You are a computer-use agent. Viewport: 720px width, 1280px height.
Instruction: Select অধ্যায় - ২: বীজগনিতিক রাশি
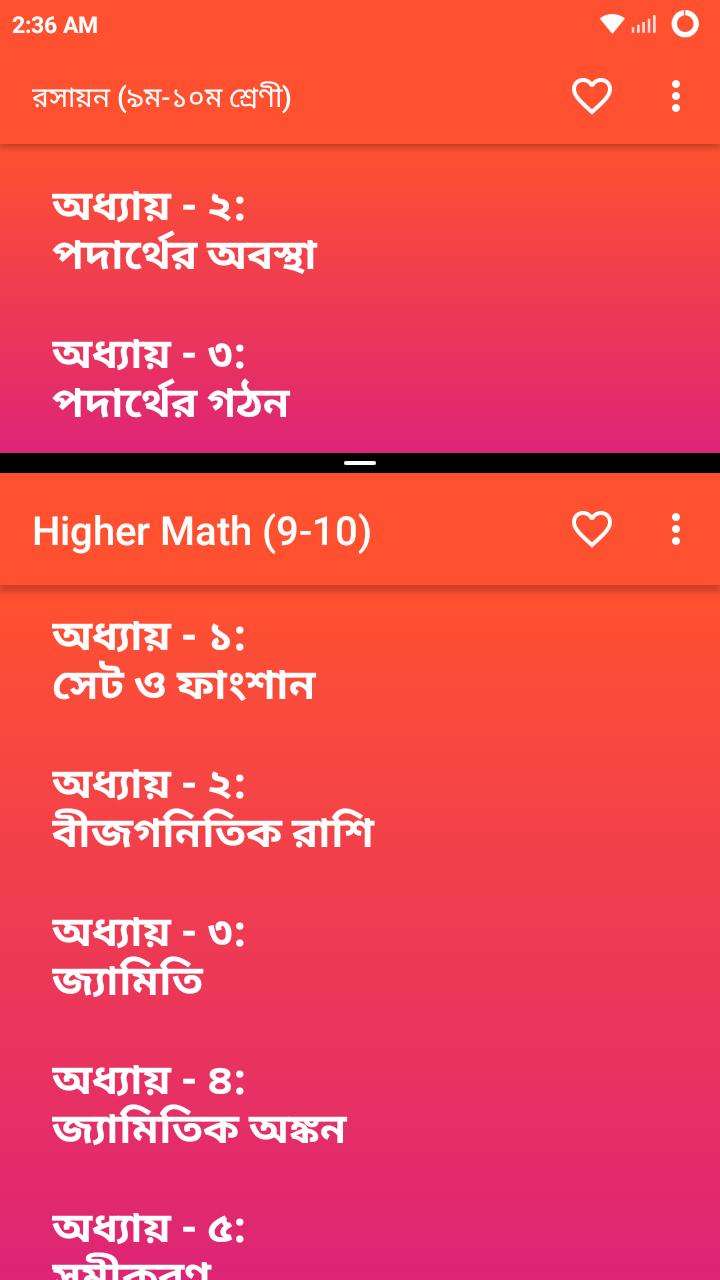tap(213, 808)
